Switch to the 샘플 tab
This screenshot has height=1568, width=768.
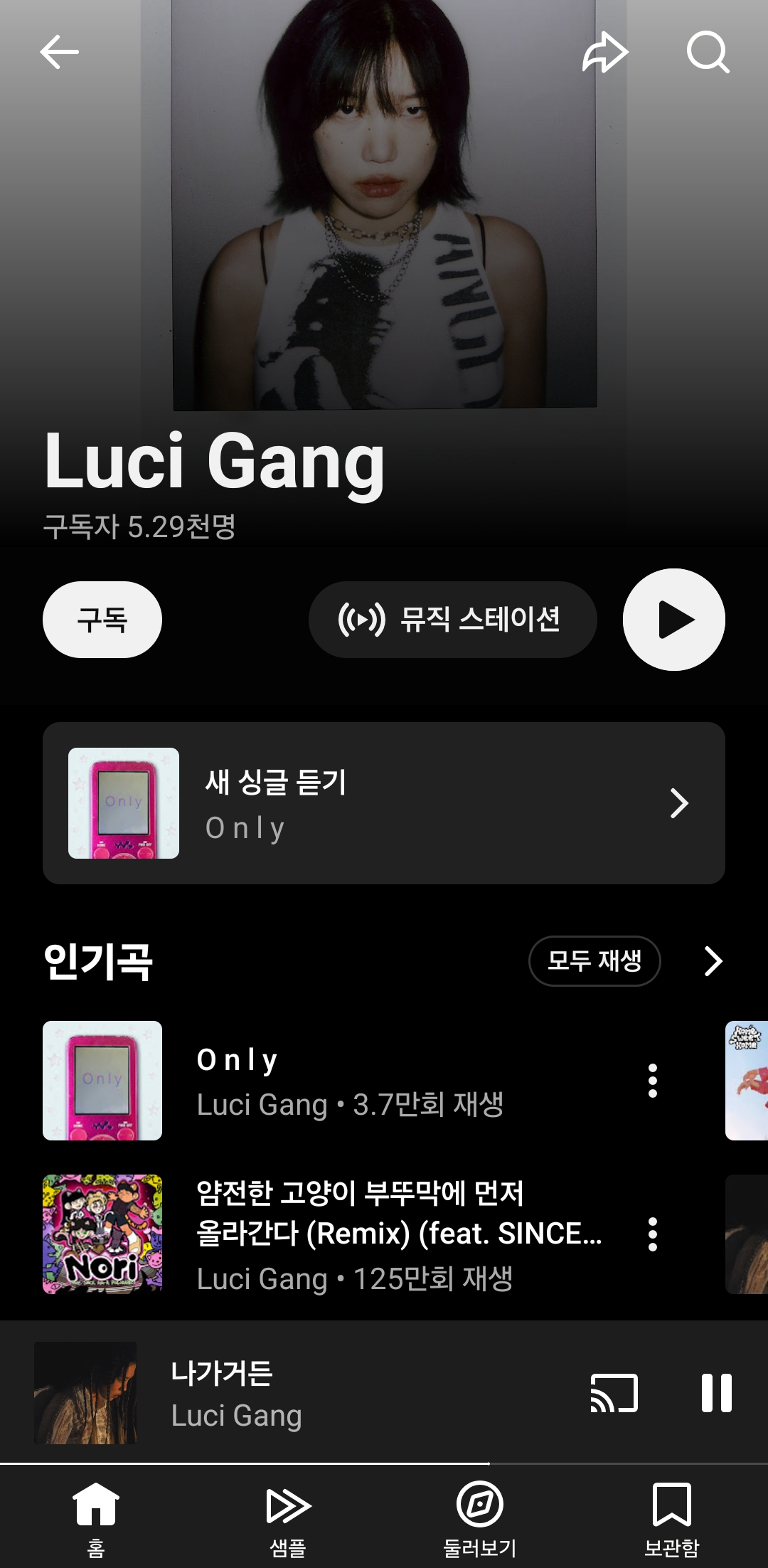[x=288, y=1517]
